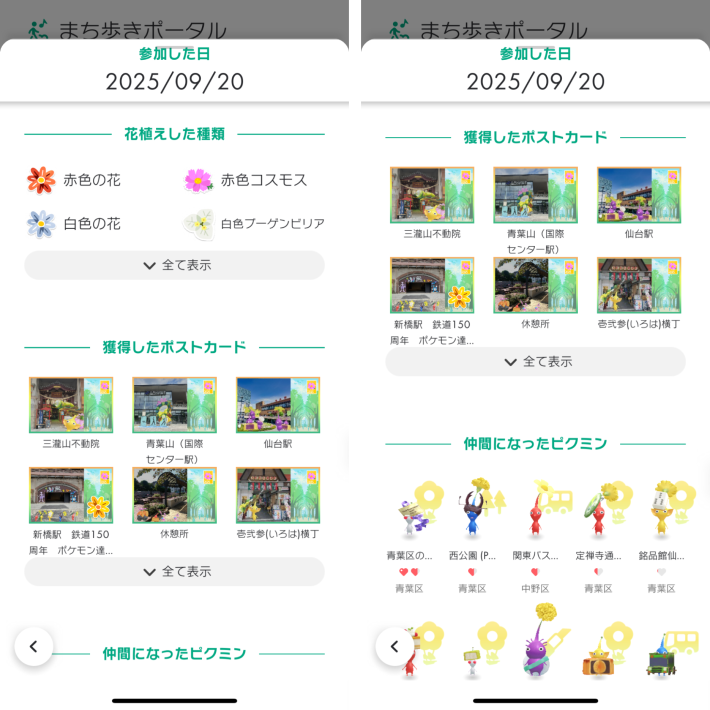The height and width of the screenshot is (710, 710).
Task: View 休憩所 postcard under the flower section
Action: 174,495
